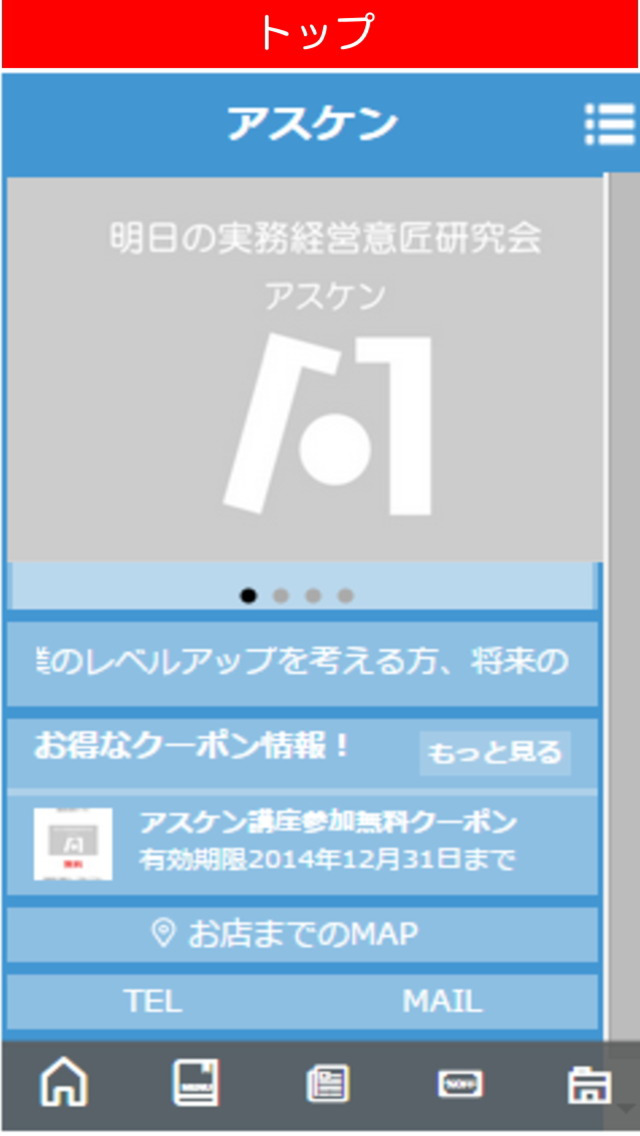
Task: Go to the home tab
Action: coord(63,1084)
